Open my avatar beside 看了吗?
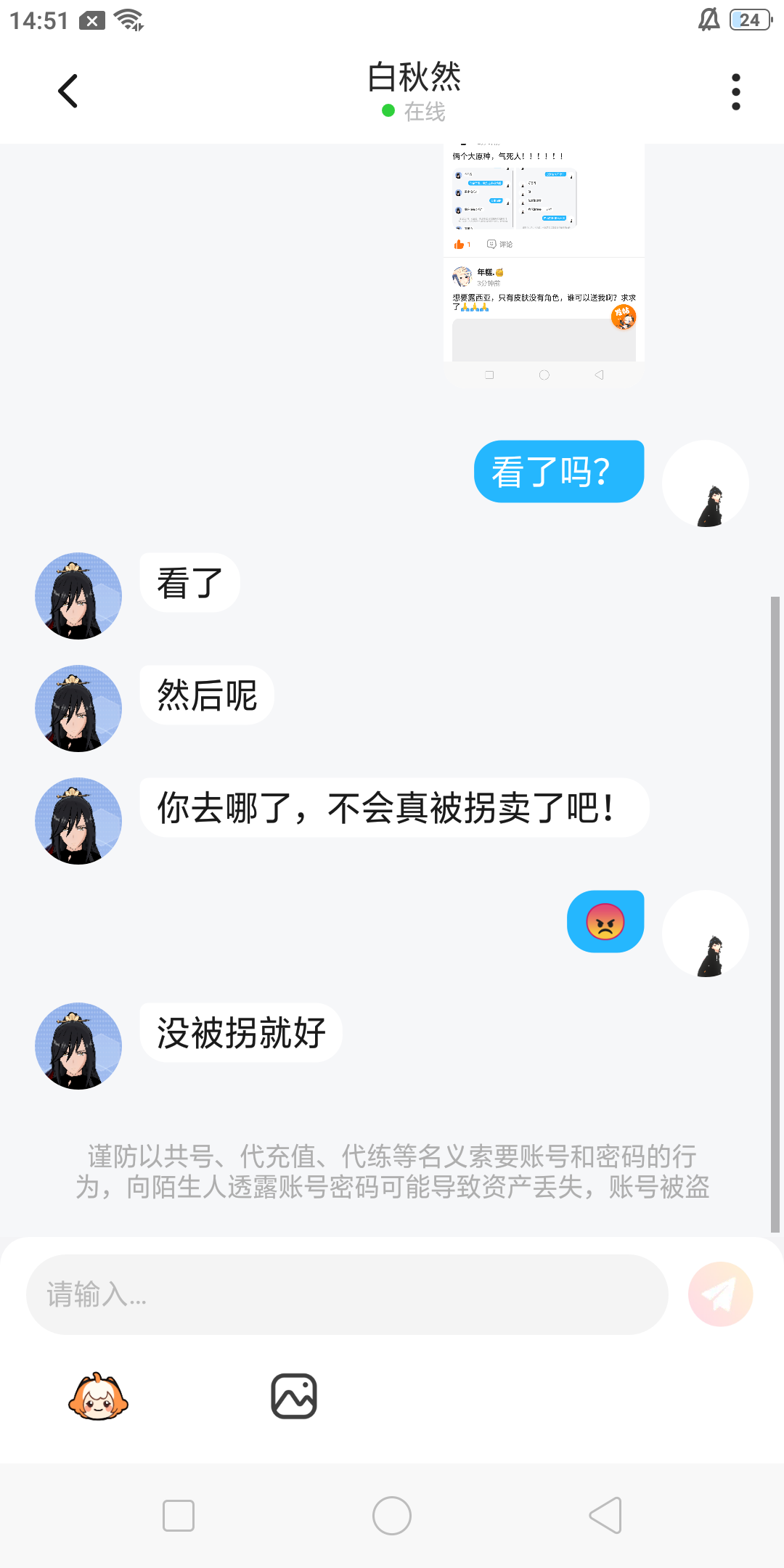The height and width of the screenshot is (1568, 784). [x=706, y=483]
